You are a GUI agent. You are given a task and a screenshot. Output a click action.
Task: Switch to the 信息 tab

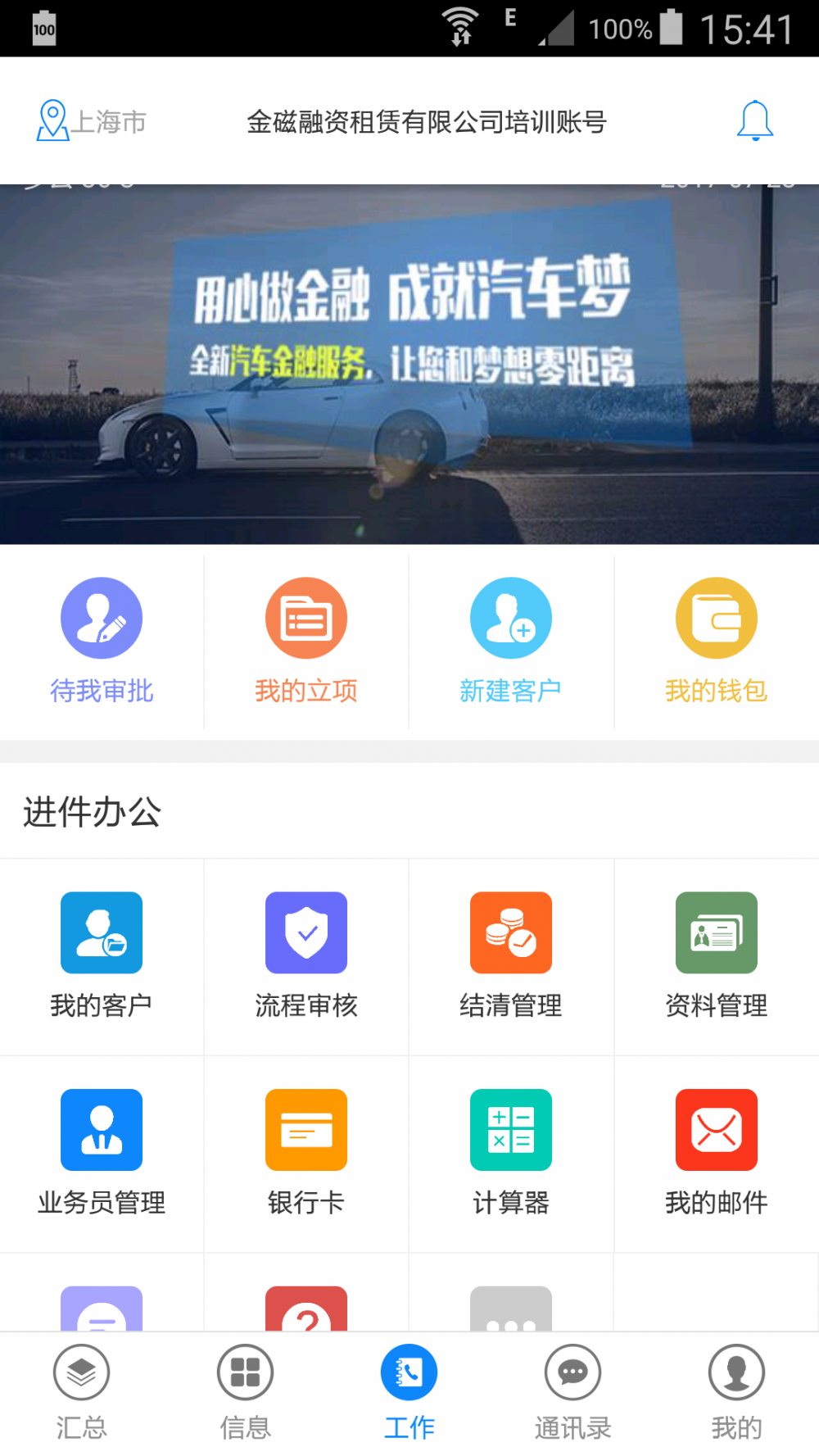(x=246, y=1392)
